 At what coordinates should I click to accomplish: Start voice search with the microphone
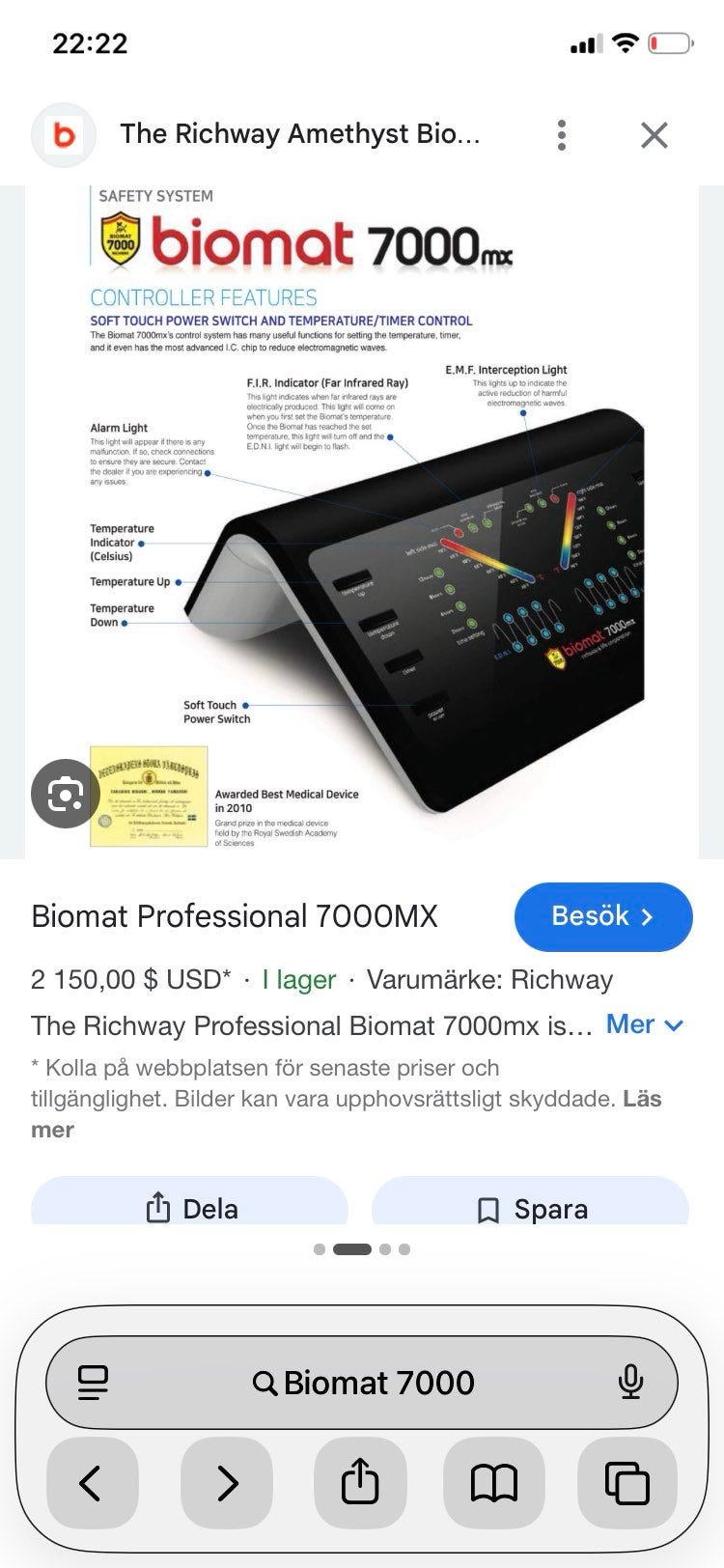630,1383
